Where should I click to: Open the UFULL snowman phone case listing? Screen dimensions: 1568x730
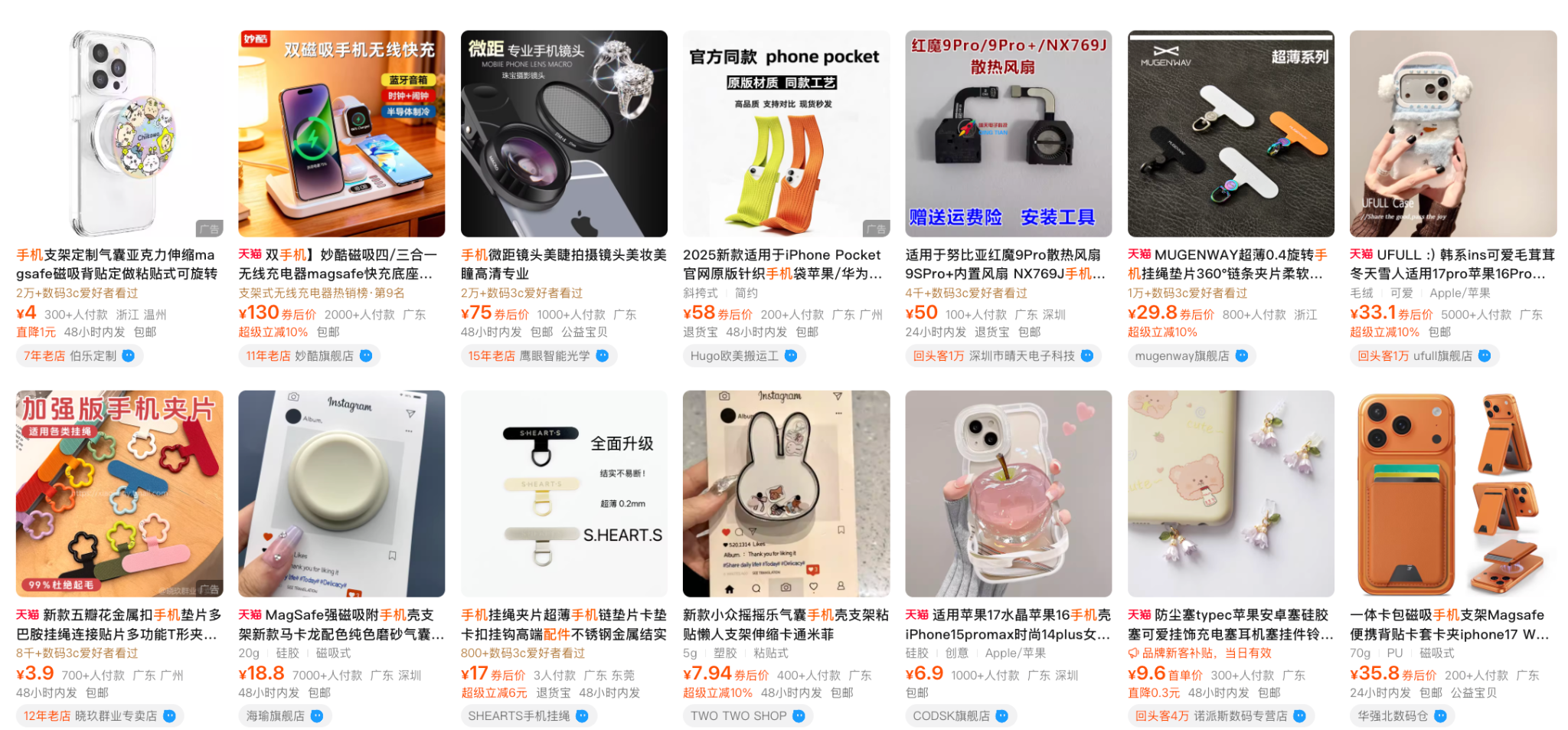click(1452, 134)
